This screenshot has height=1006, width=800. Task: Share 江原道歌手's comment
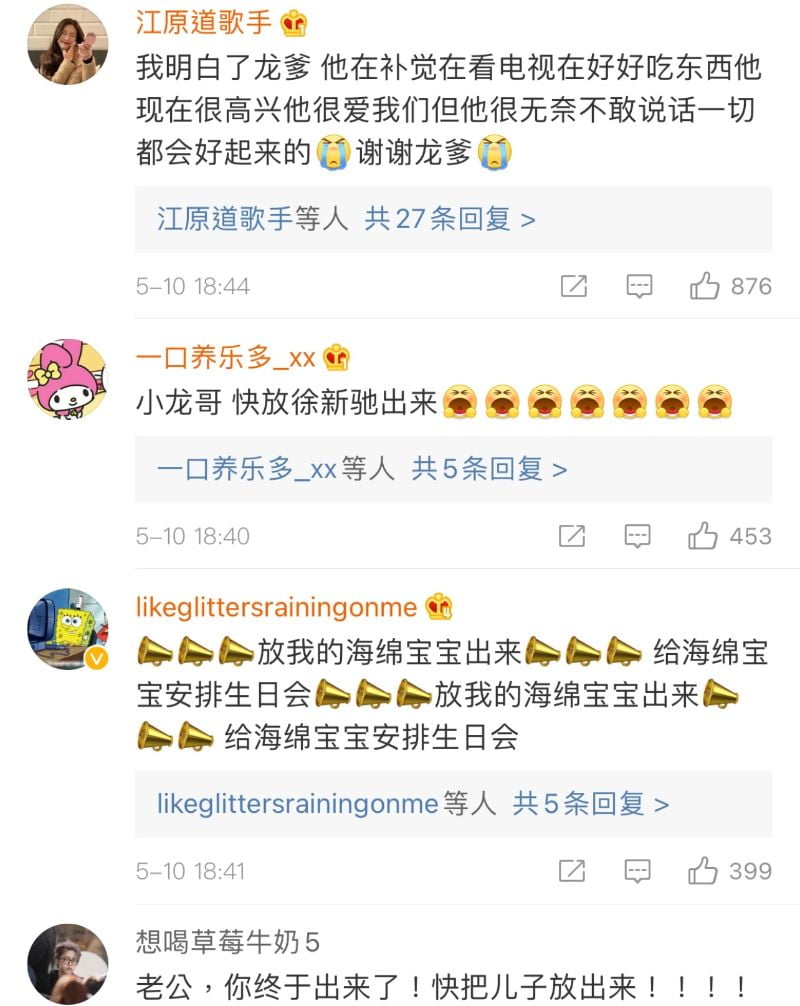tap(574, 287)
